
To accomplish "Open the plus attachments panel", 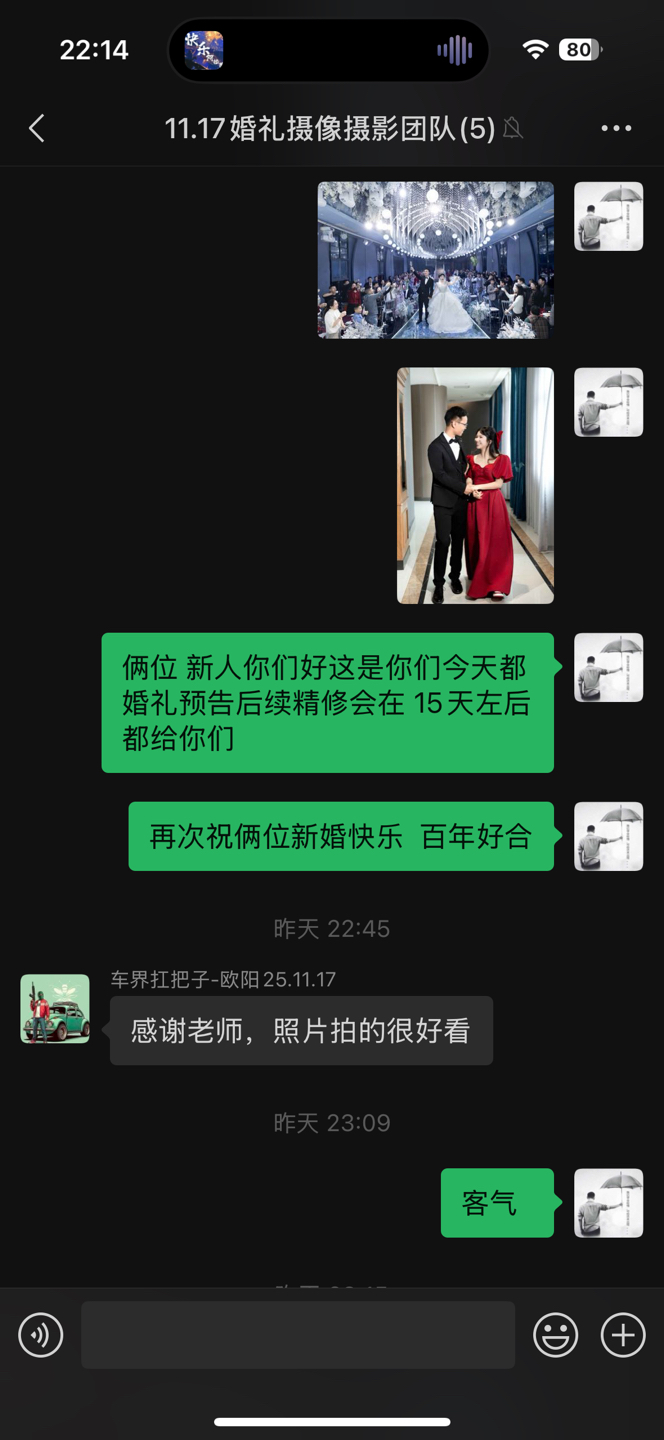I will coord(622,1335).
